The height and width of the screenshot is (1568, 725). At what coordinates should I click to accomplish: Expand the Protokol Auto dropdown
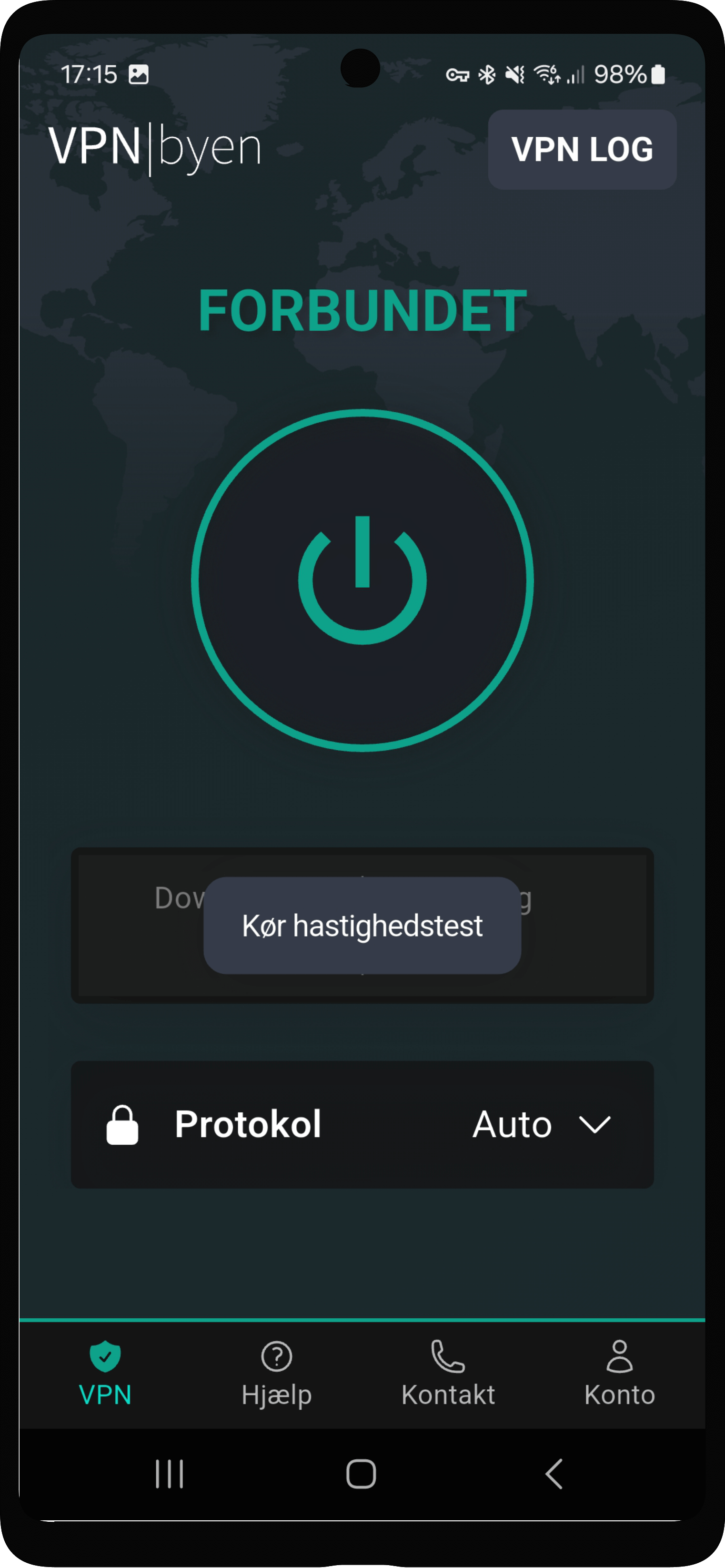pyautogui.click(x=541, y=1124)
